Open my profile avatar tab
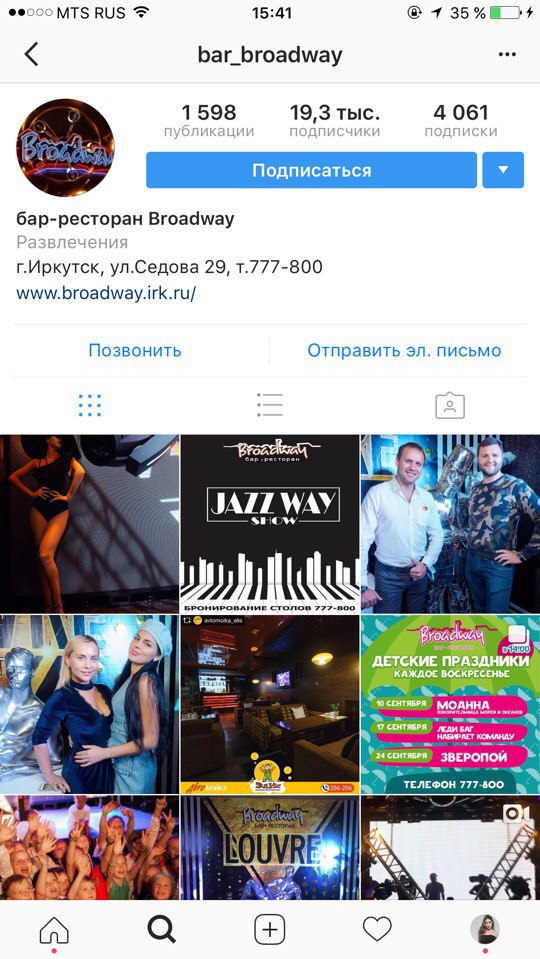 click(485, 930)
